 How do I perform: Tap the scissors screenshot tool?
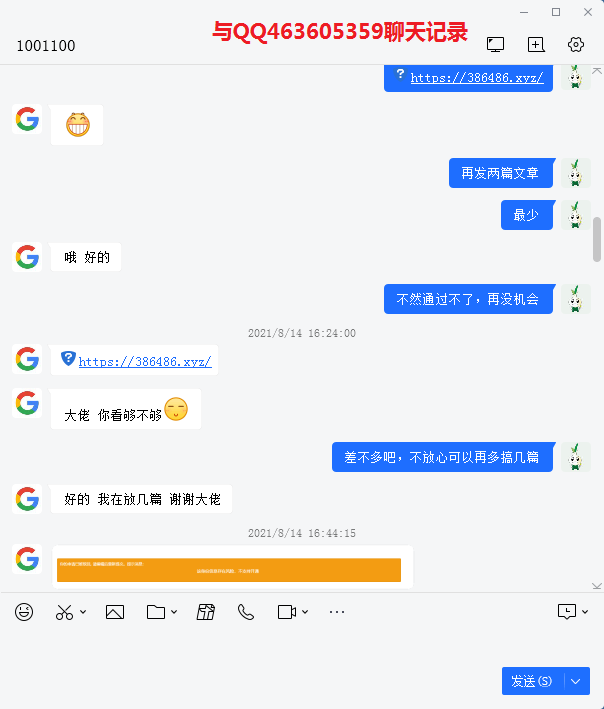coord(65,611)
